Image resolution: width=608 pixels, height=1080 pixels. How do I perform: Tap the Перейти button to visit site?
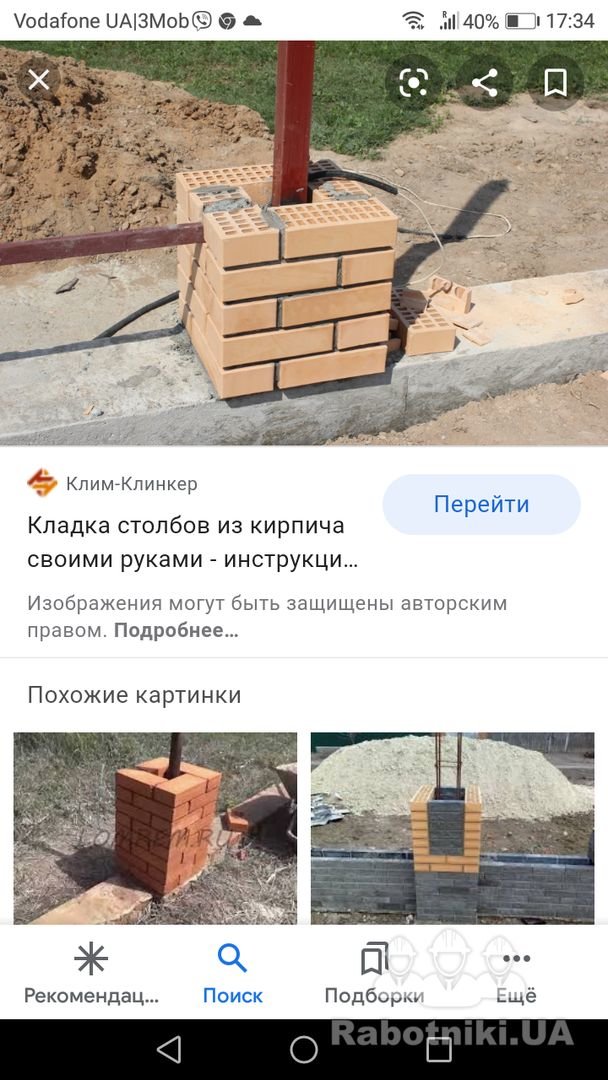coord(481,504)
